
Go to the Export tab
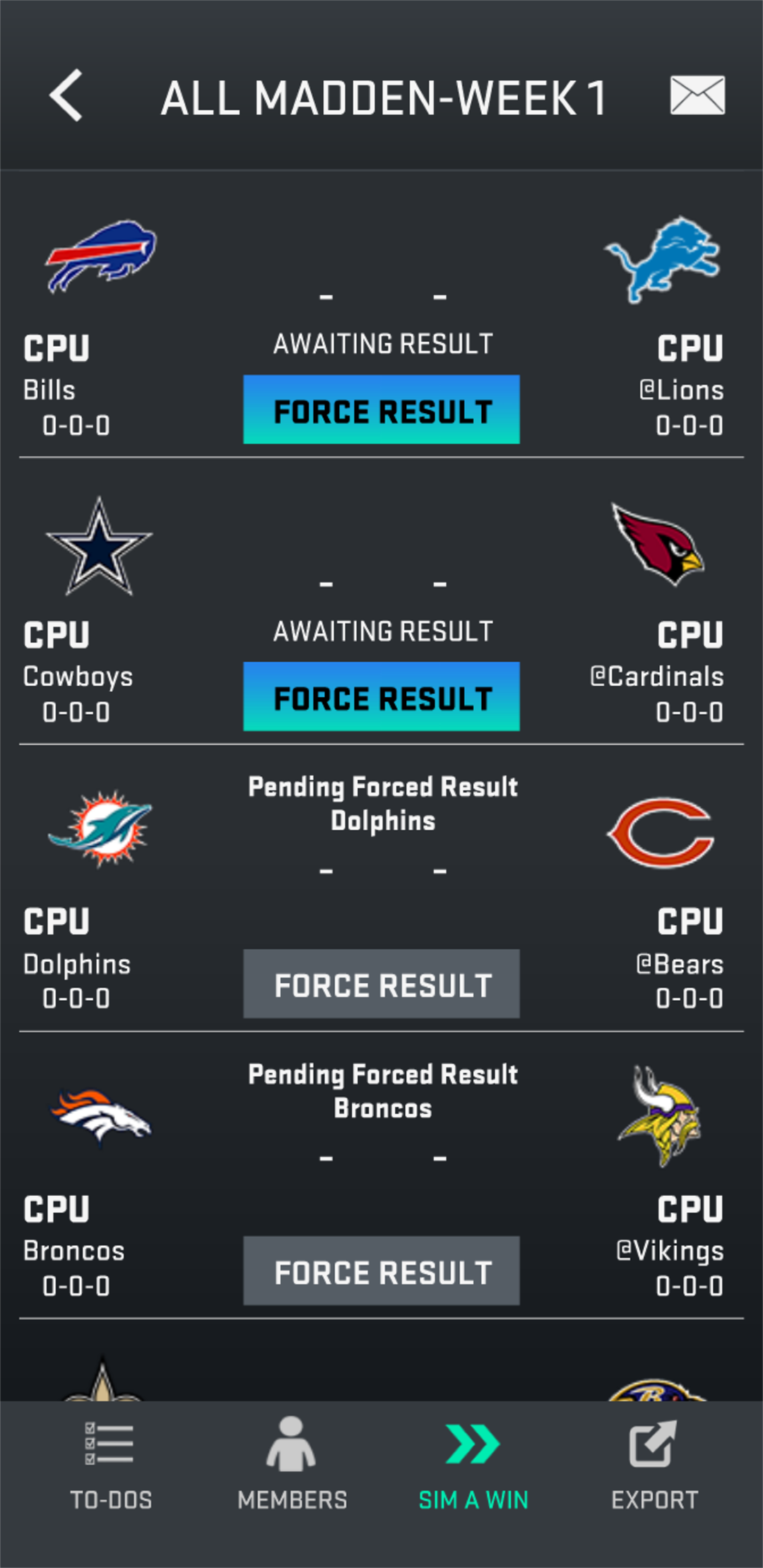click(654, 1465)
